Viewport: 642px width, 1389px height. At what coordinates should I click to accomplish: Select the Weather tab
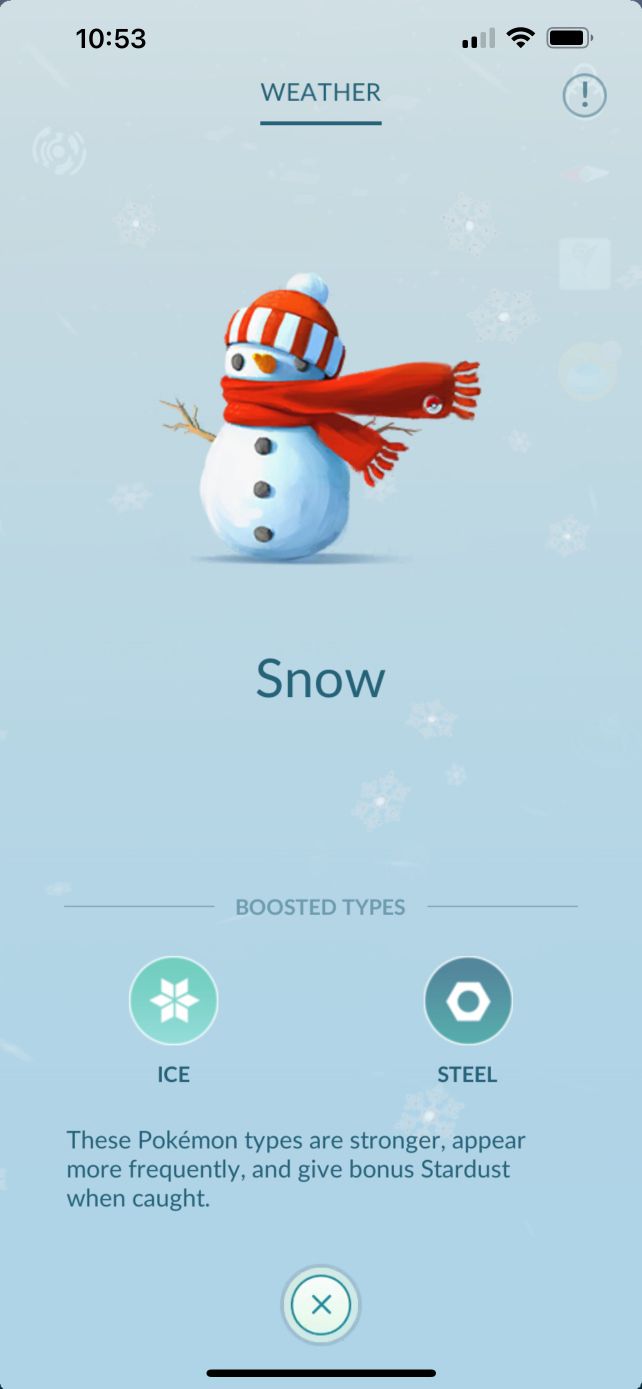pos(321,93)
